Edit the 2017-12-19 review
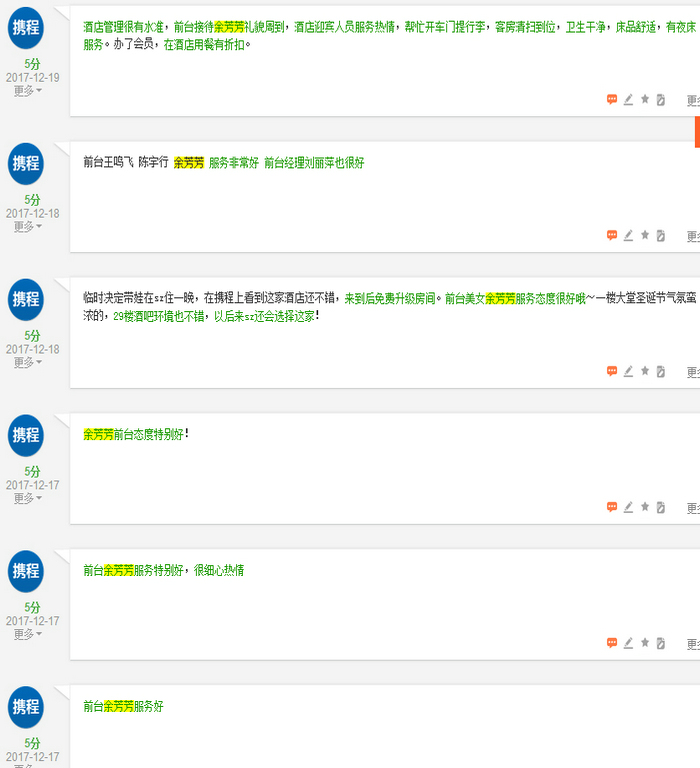Image resolution: width=700 pixels, height=768 pixels. tap(629, 100)
